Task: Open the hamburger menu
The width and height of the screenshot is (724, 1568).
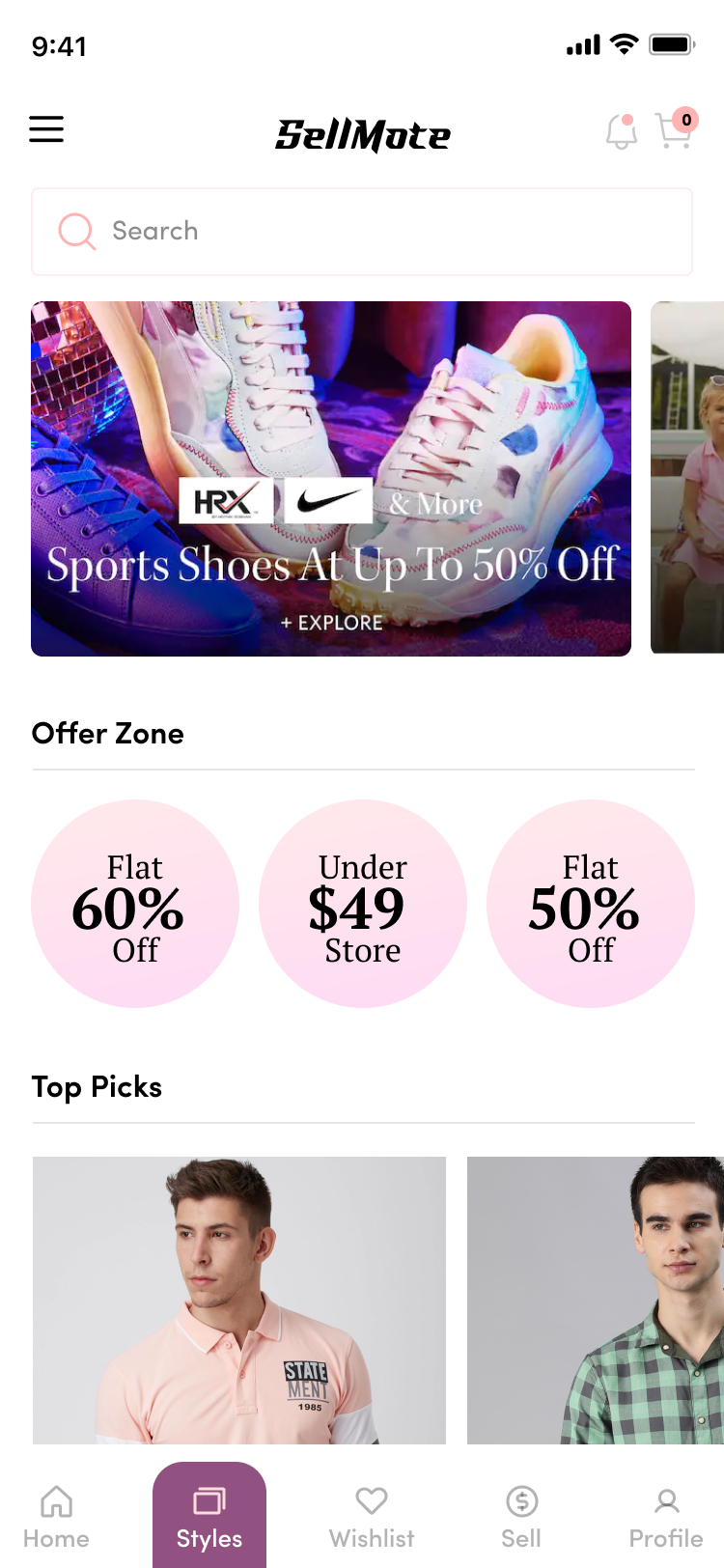Action: tap(46, 129)
